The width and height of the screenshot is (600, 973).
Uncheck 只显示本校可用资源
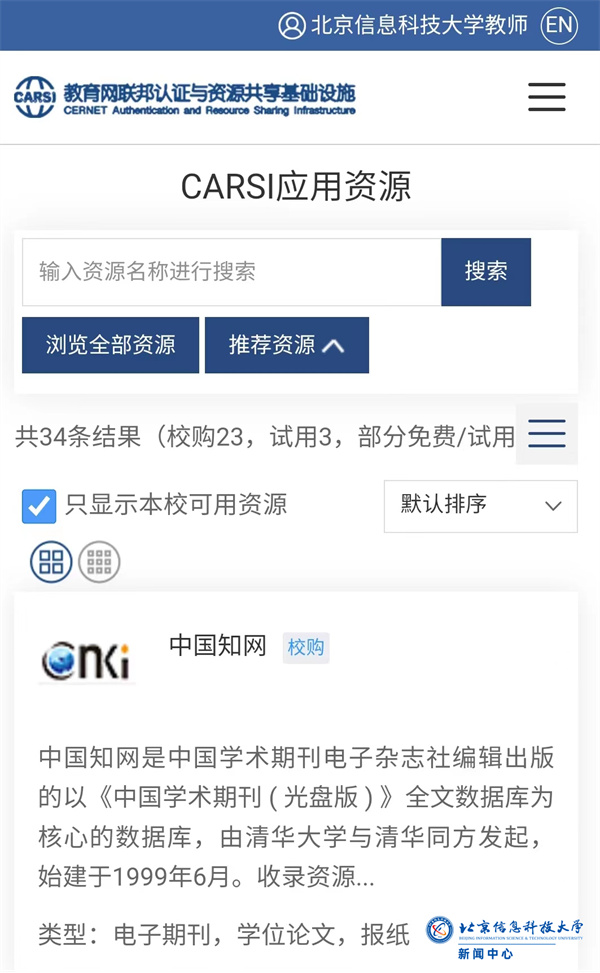pyautogui.click(x=39, y=506)
